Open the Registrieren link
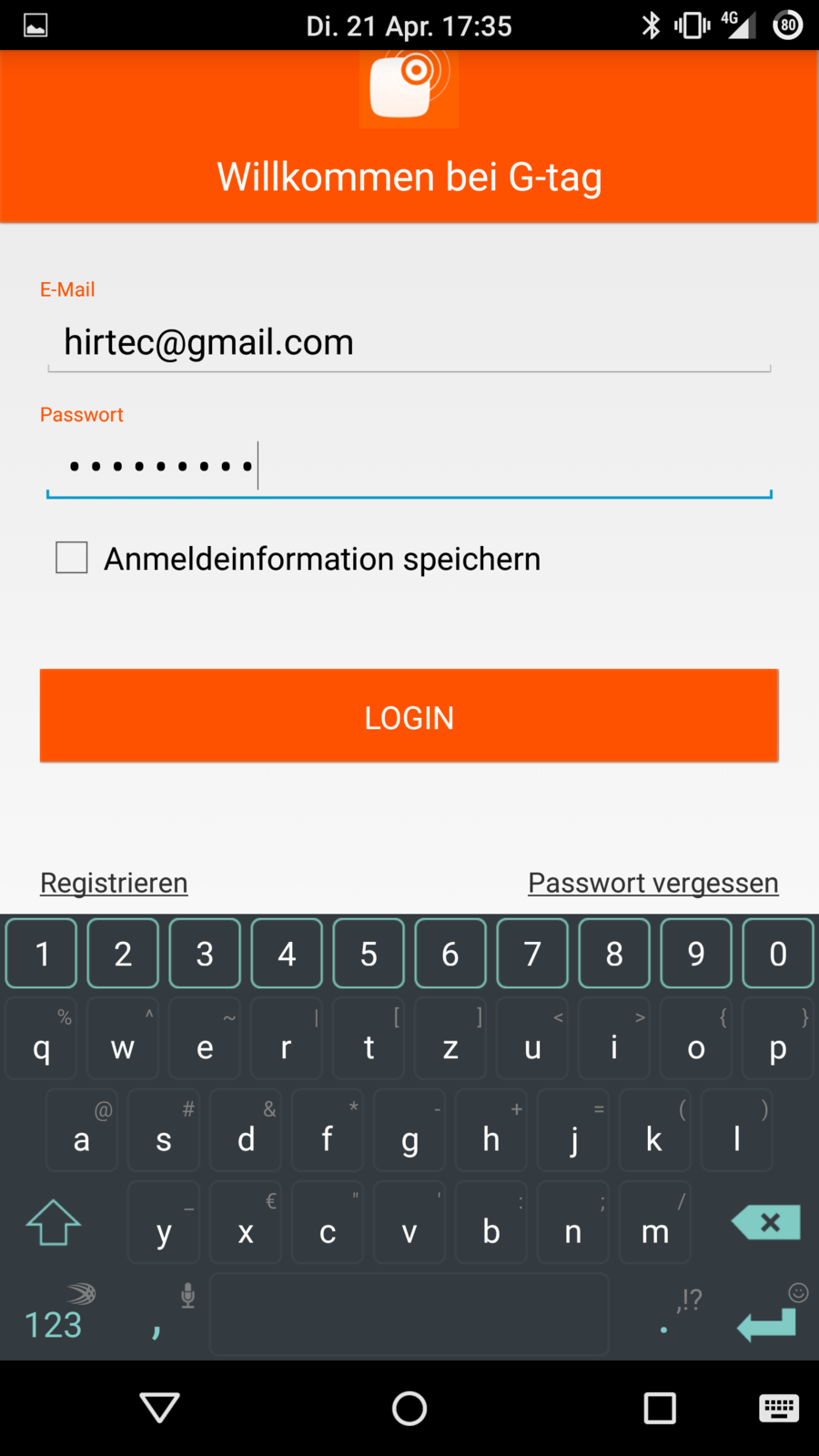The image size is (819, 1456). click(114, 883)
